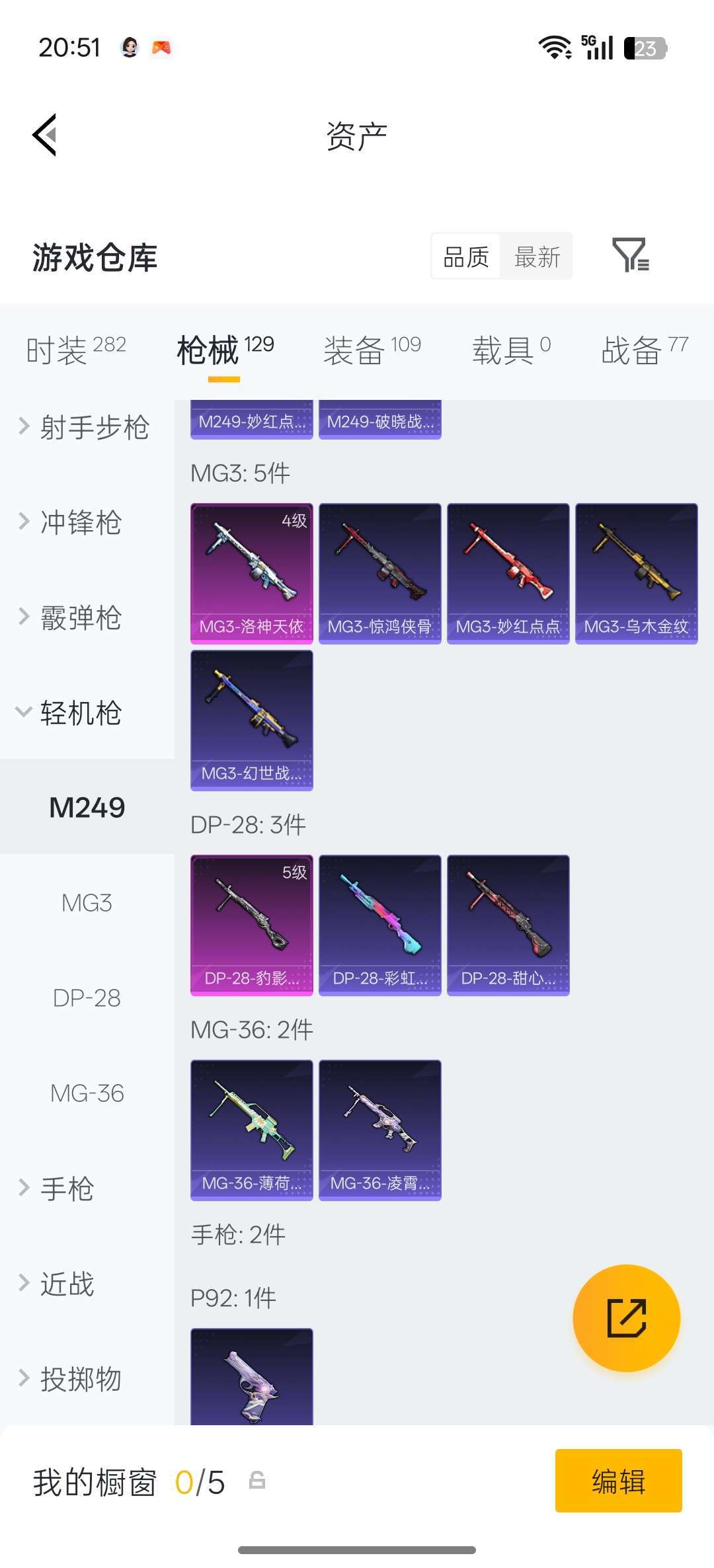Switch sorting to 品质
The width and height of the screenshot is (714, 1568).
click(x=465, y=256)
